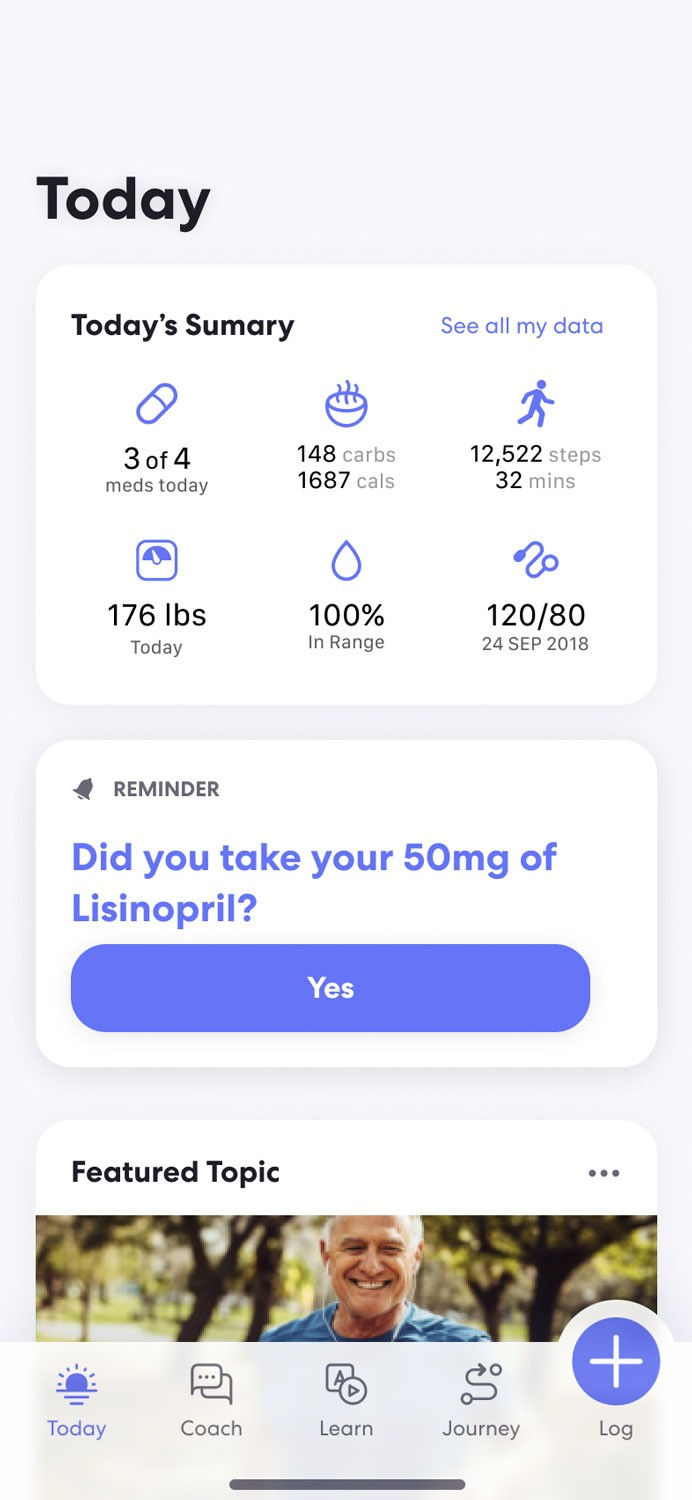692x1500 pixels.
Task: Tap the 3 of 4 meds today tile
Action: click(x=157, y=439)
